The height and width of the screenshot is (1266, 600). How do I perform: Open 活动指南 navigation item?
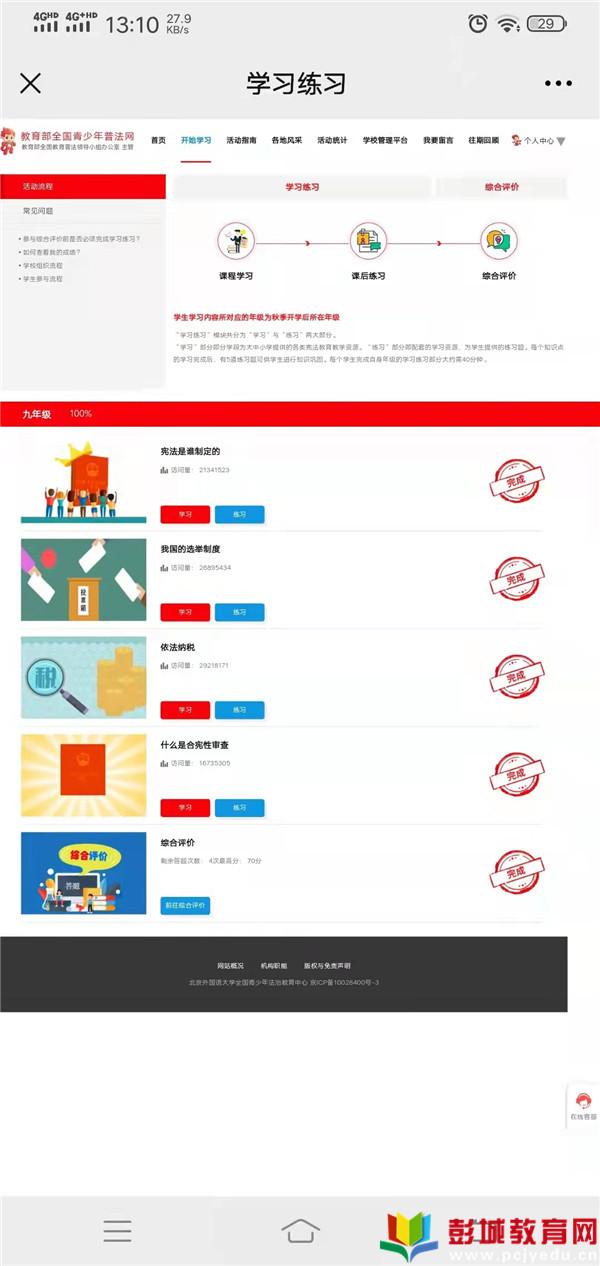241,141
